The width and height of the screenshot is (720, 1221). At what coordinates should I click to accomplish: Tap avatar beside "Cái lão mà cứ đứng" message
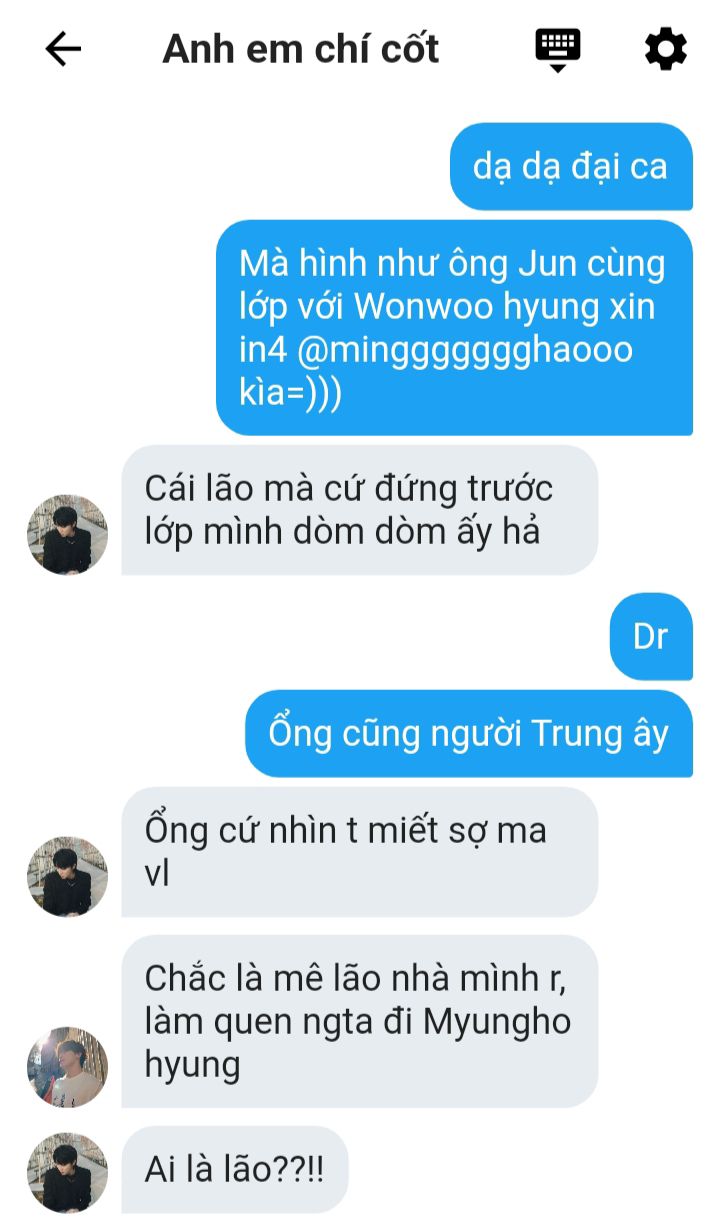[67, 534]
